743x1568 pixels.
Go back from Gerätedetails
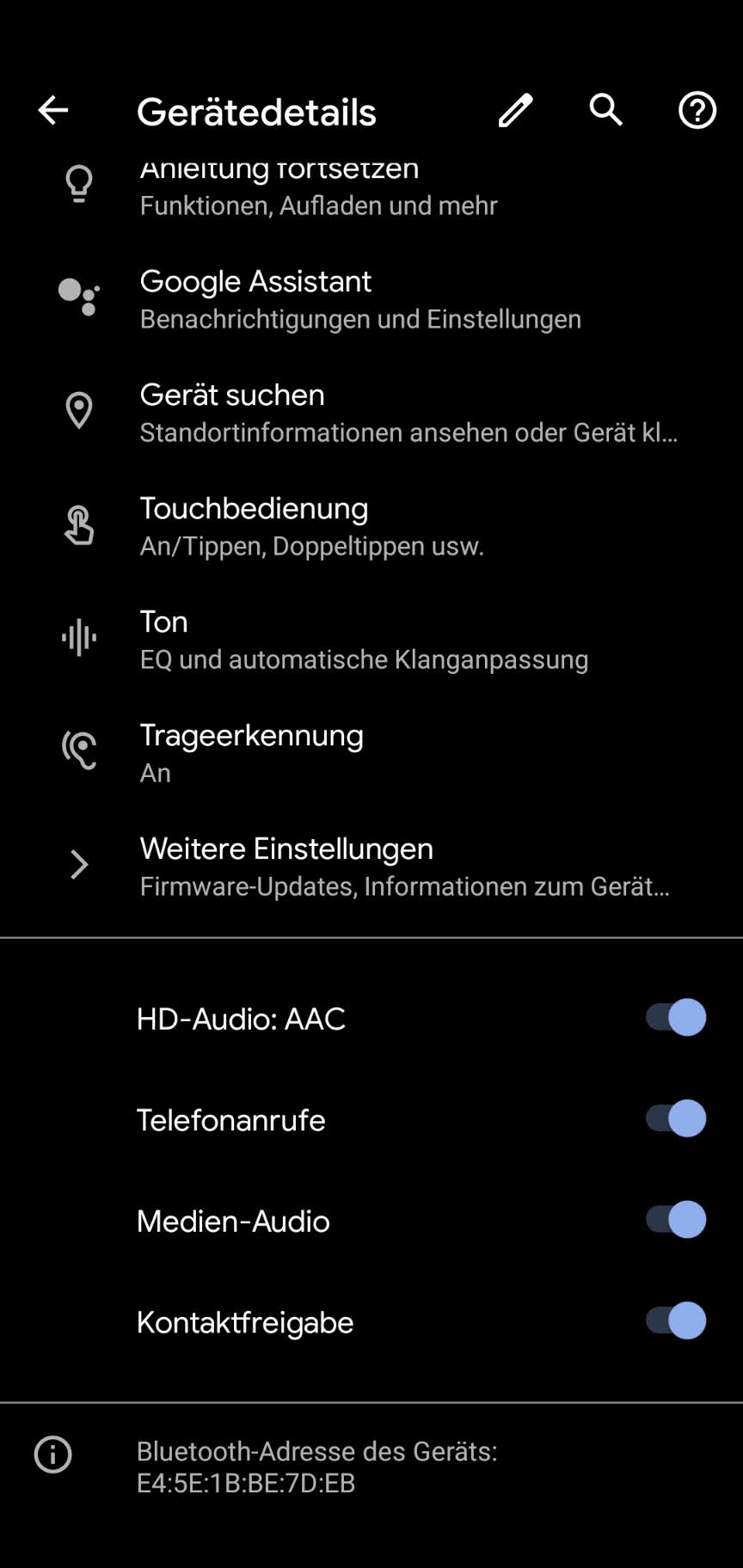pyautogui.click(x=52, y=111)
